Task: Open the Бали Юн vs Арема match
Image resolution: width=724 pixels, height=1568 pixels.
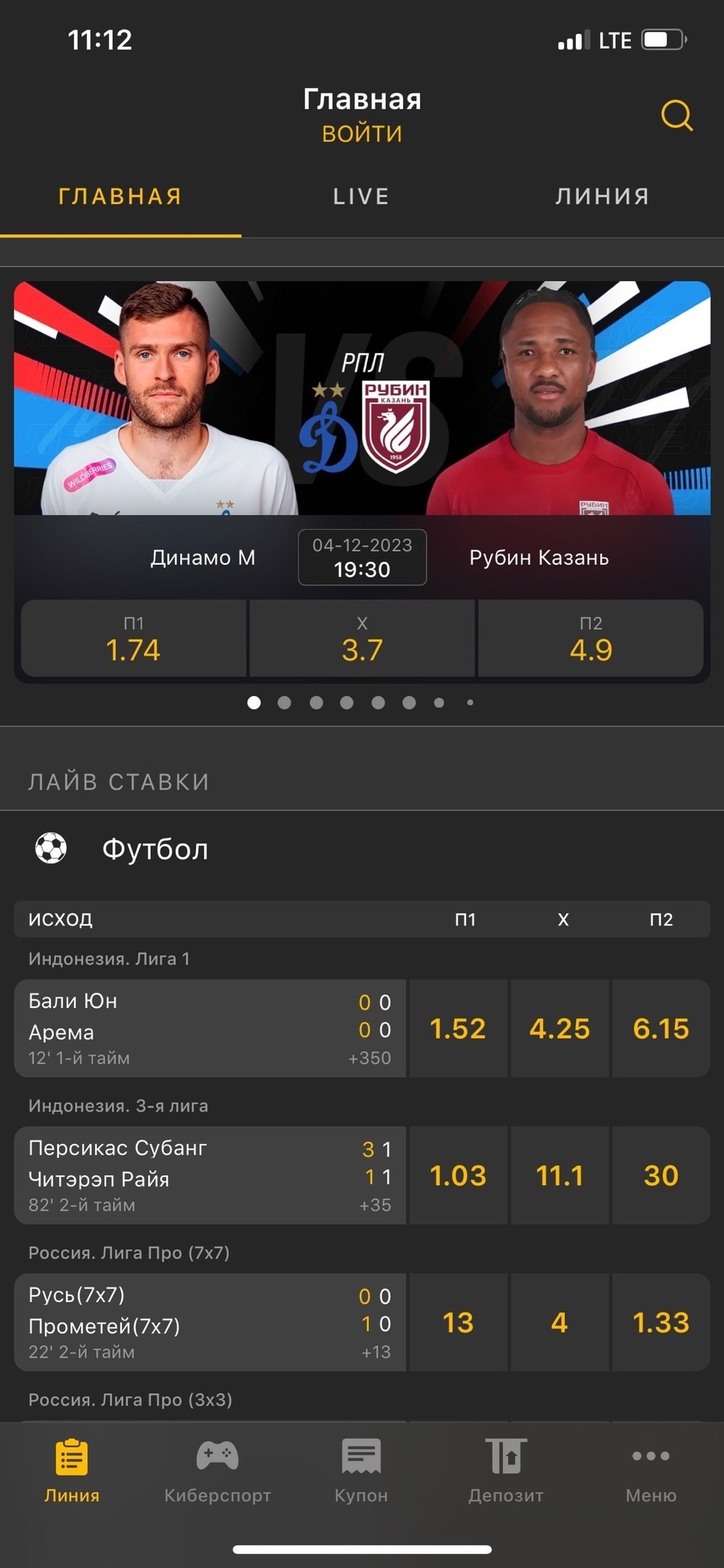Action: 209,1029
